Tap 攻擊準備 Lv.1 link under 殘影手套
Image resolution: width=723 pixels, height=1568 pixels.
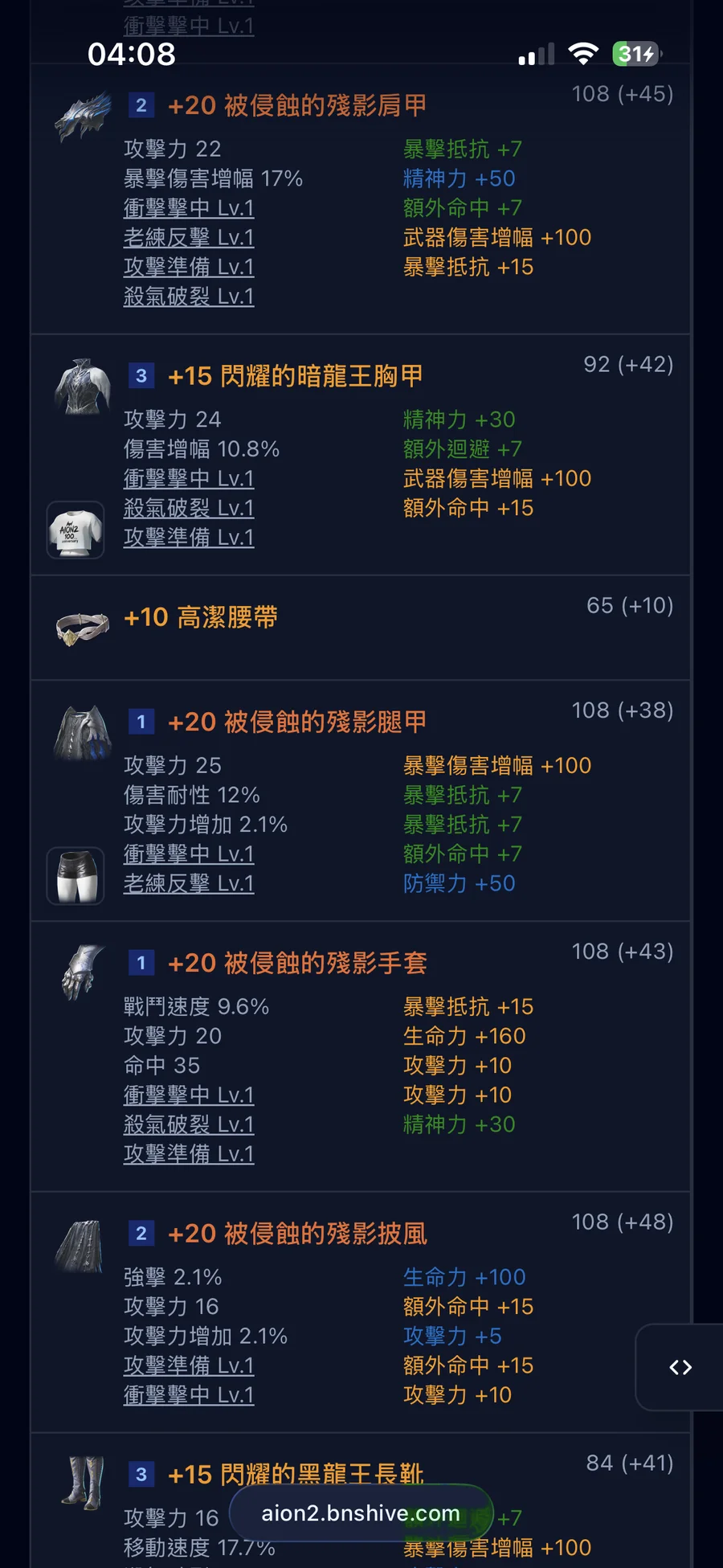189,1154
